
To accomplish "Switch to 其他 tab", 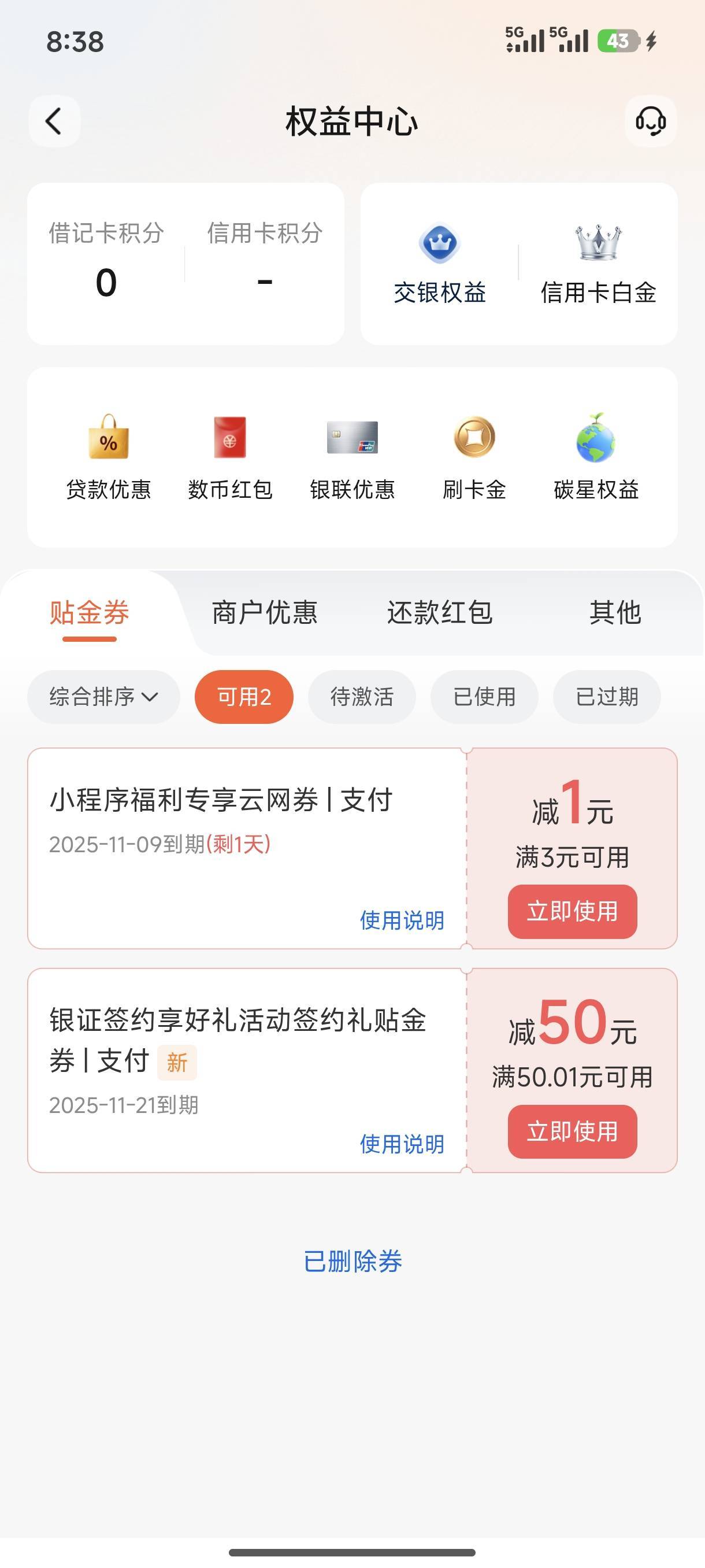I will (x=615, y=612).
